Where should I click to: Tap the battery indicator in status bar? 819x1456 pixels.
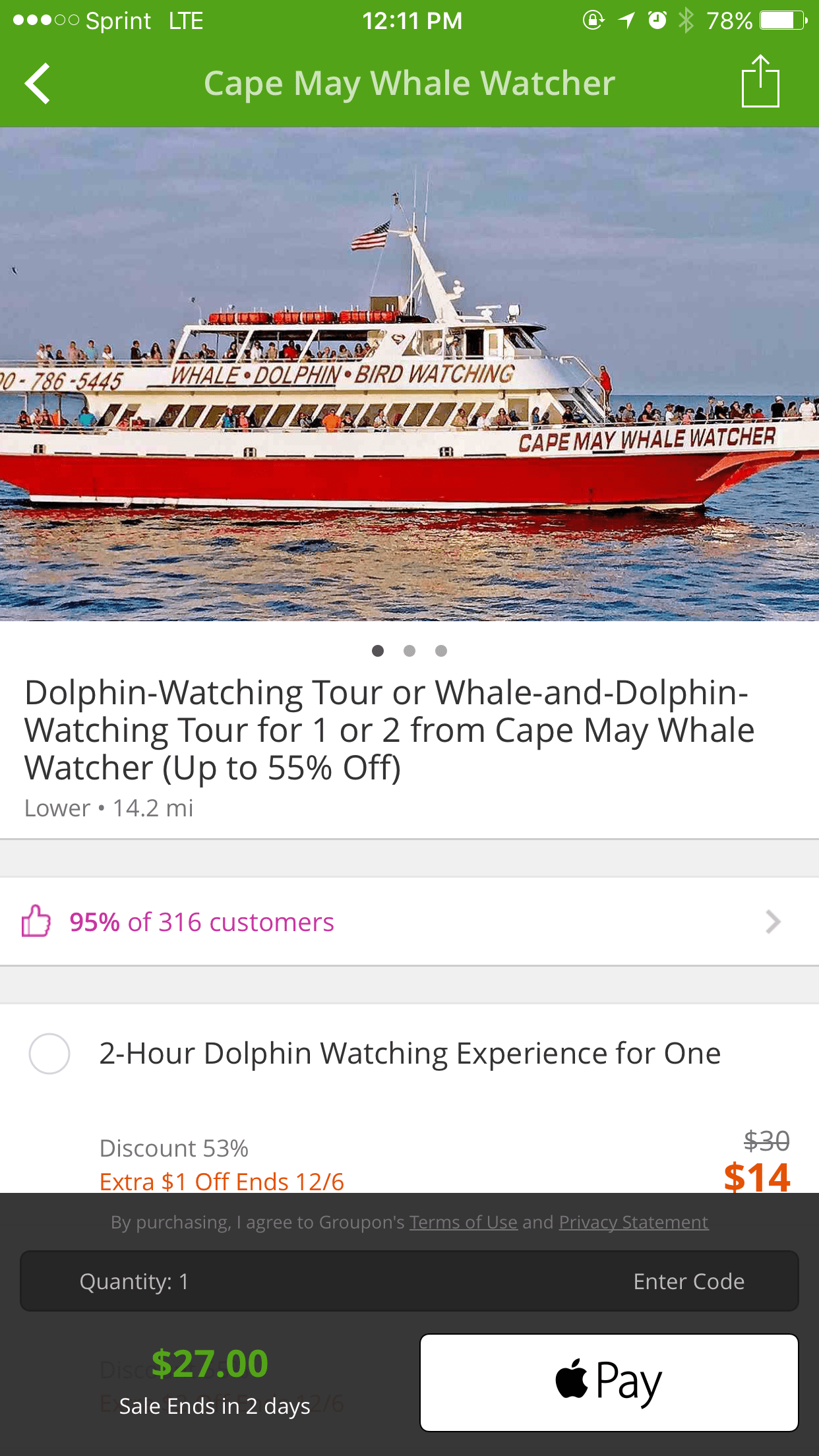[781, 20]
